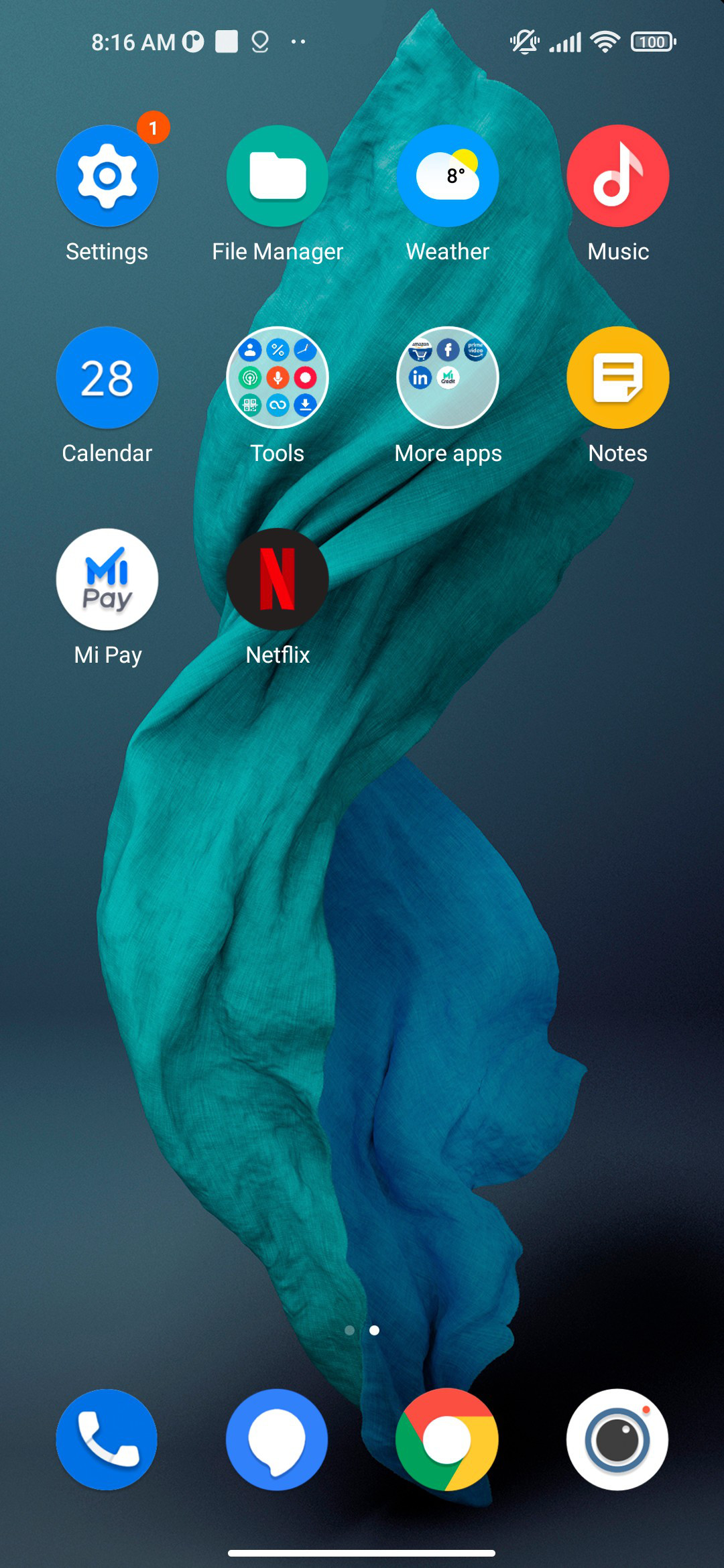Open the Camera app
The width and height of the screenshot is (724, 1568).
tap(618, 1439)
